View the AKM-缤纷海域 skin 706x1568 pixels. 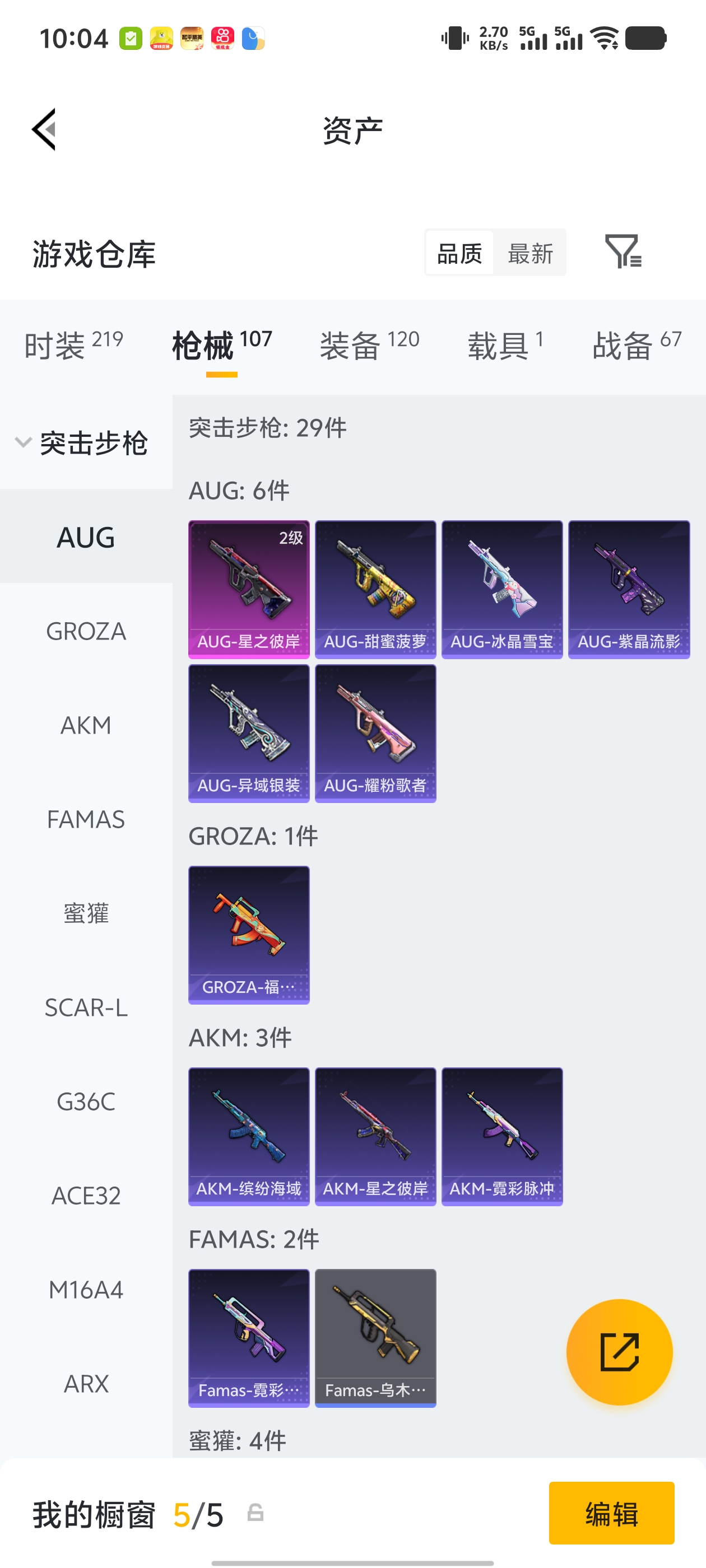coord(249,1136)
